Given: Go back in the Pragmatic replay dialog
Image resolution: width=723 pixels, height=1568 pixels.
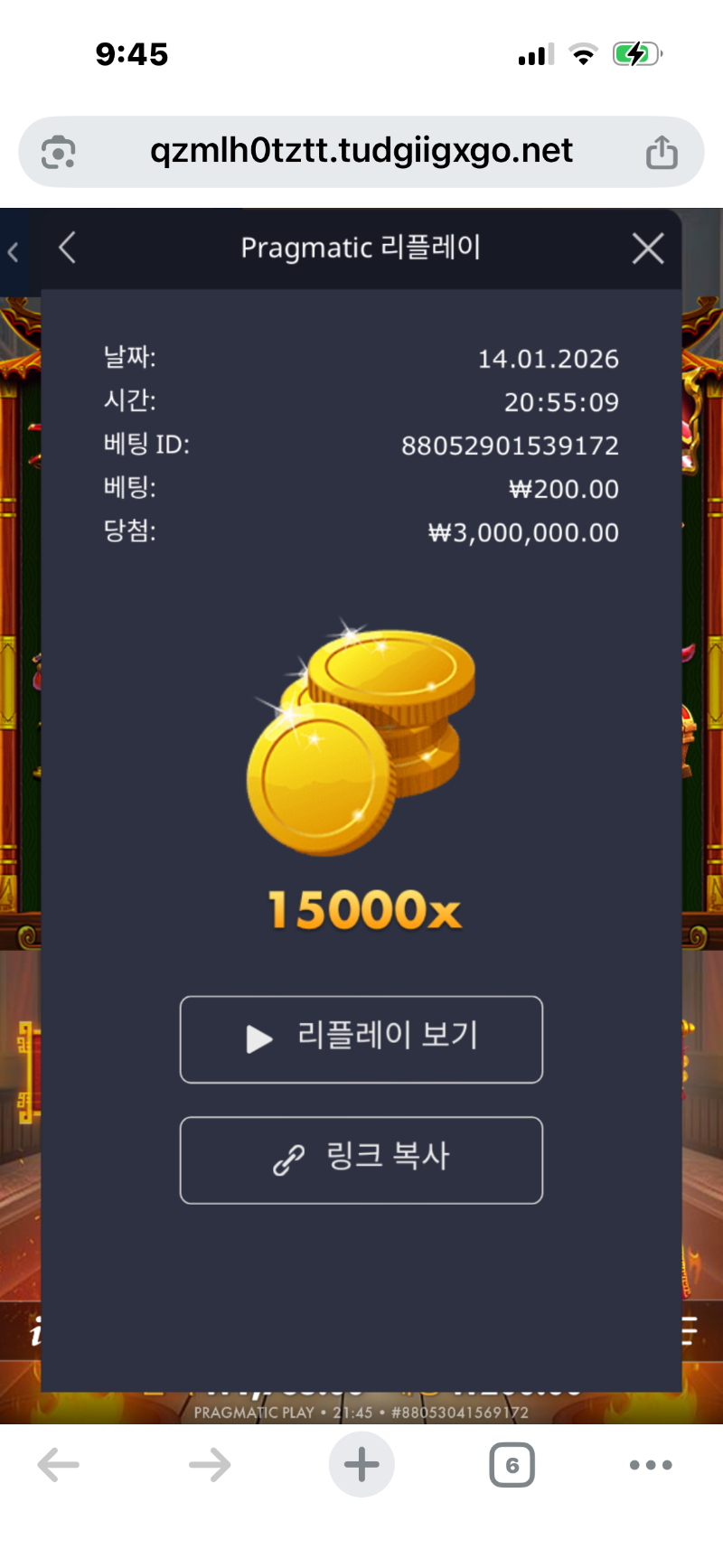Looking at the screenshot, I should tap(67, 248).
